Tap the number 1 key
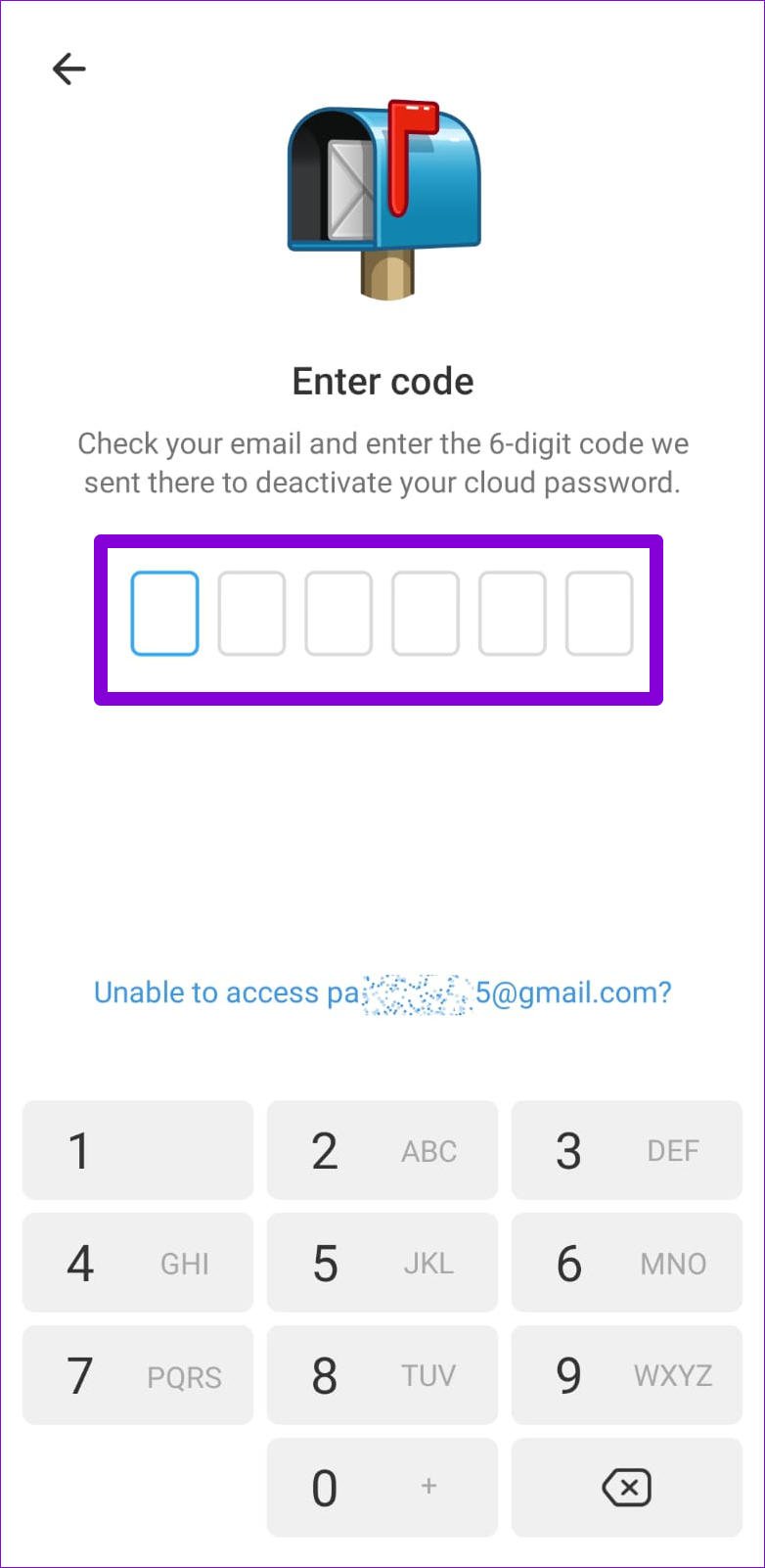The height and width of the screenshot is (1568, 765). coord(137,1150)
